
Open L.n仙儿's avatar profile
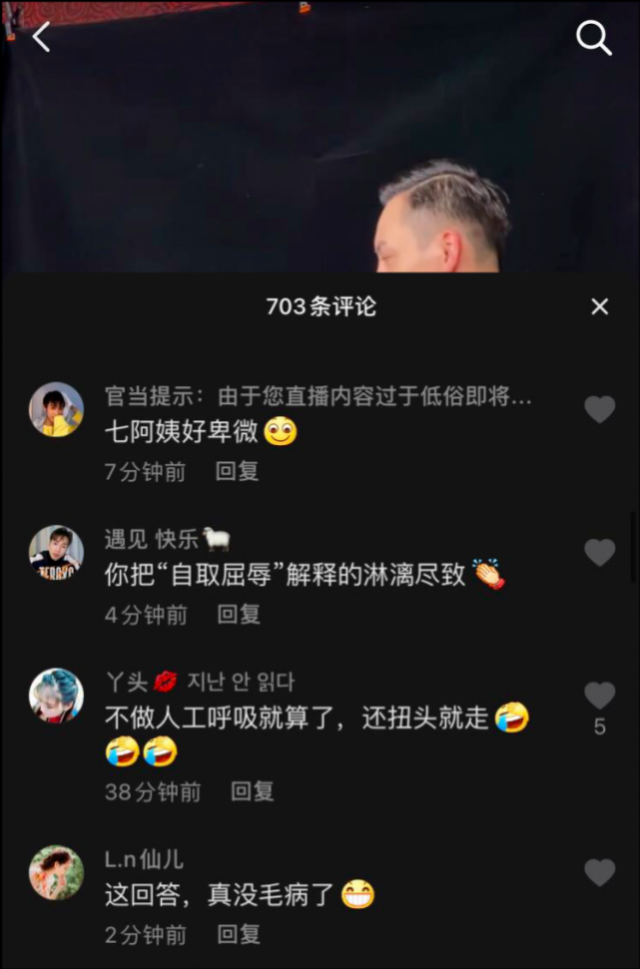[56, 873]
